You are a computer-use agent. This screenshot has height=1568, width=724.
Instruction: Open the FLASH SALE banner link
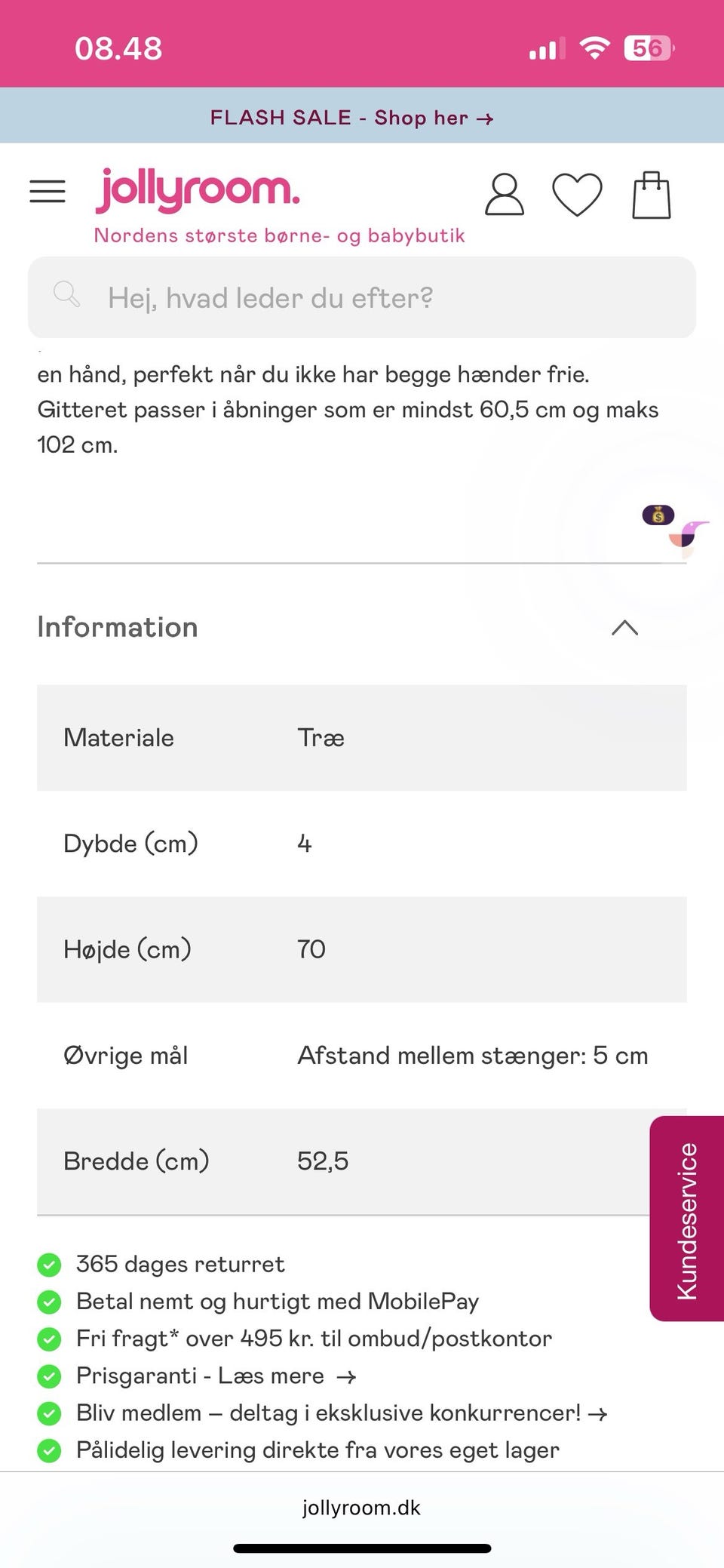pos(351,118)
